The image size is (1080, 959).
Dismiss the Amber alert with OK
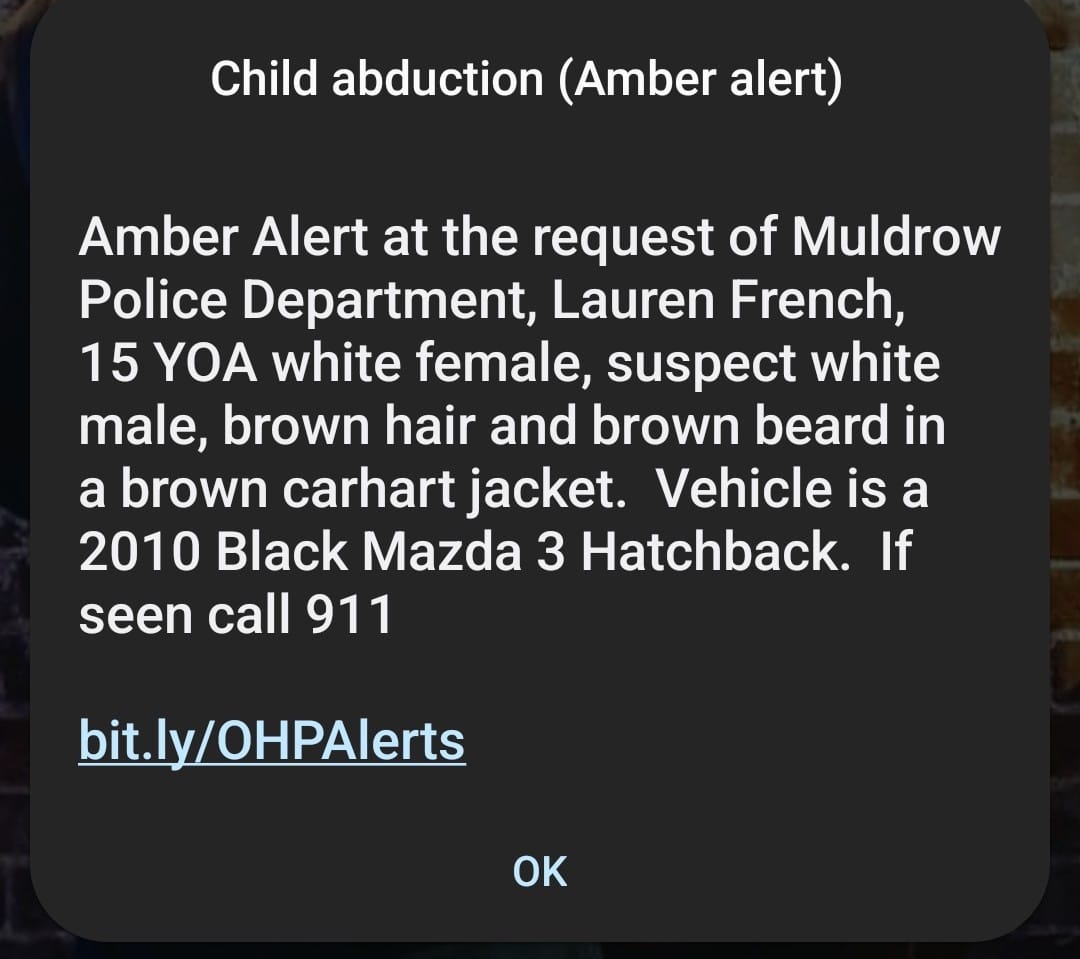539,871
